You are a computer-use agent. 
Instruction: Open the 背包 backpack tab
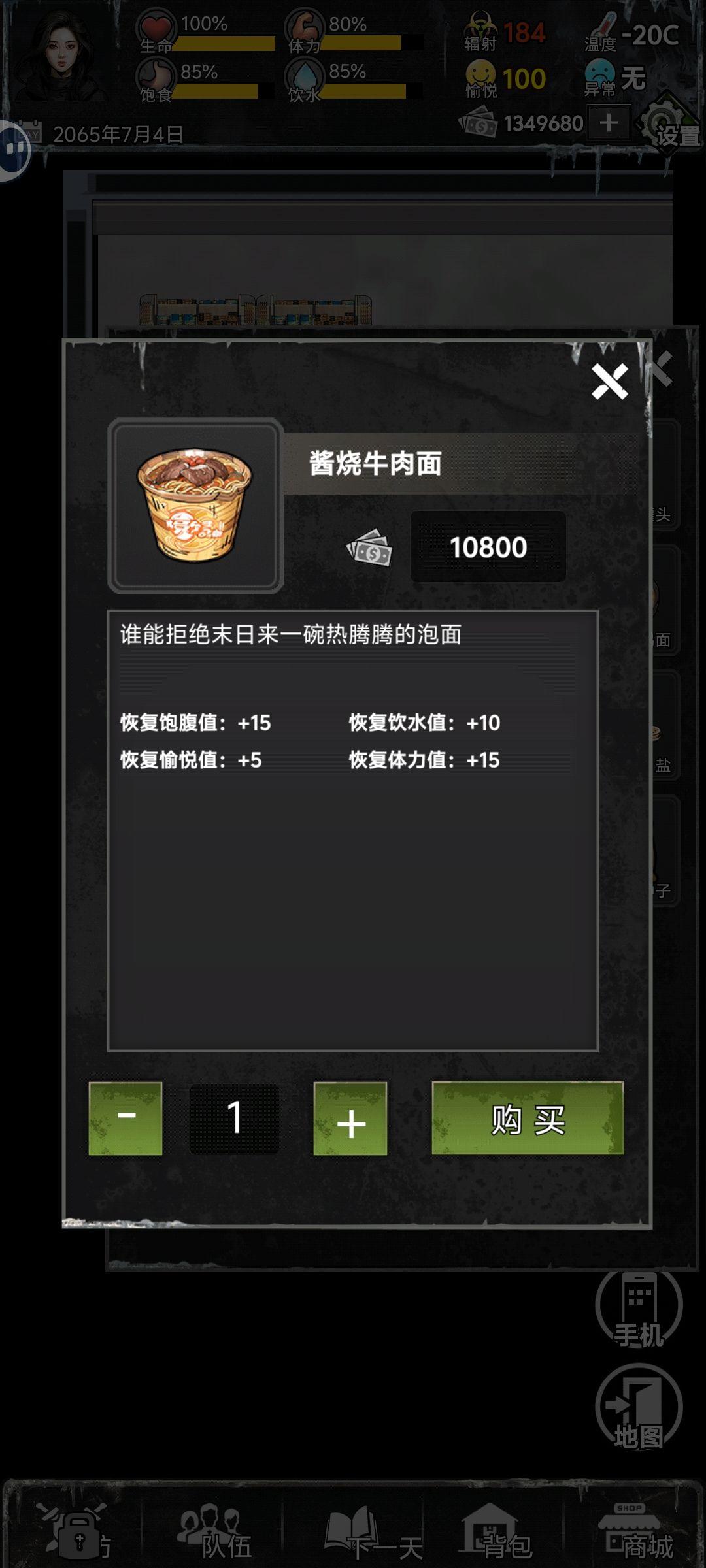coord(497,1530)
